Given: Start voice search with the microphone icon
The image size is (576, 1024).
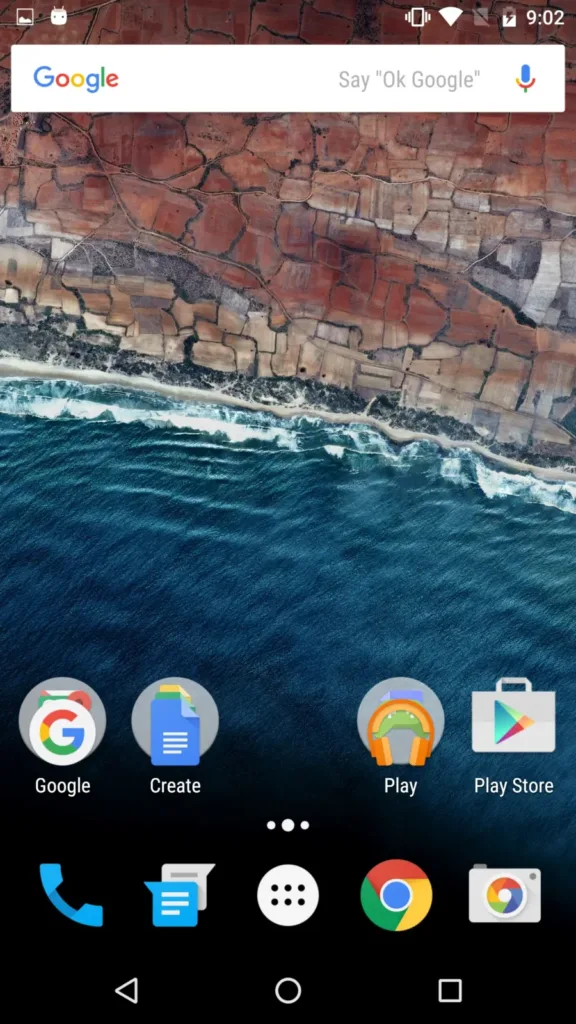Looking at the screenshot, I should (525, 78).
